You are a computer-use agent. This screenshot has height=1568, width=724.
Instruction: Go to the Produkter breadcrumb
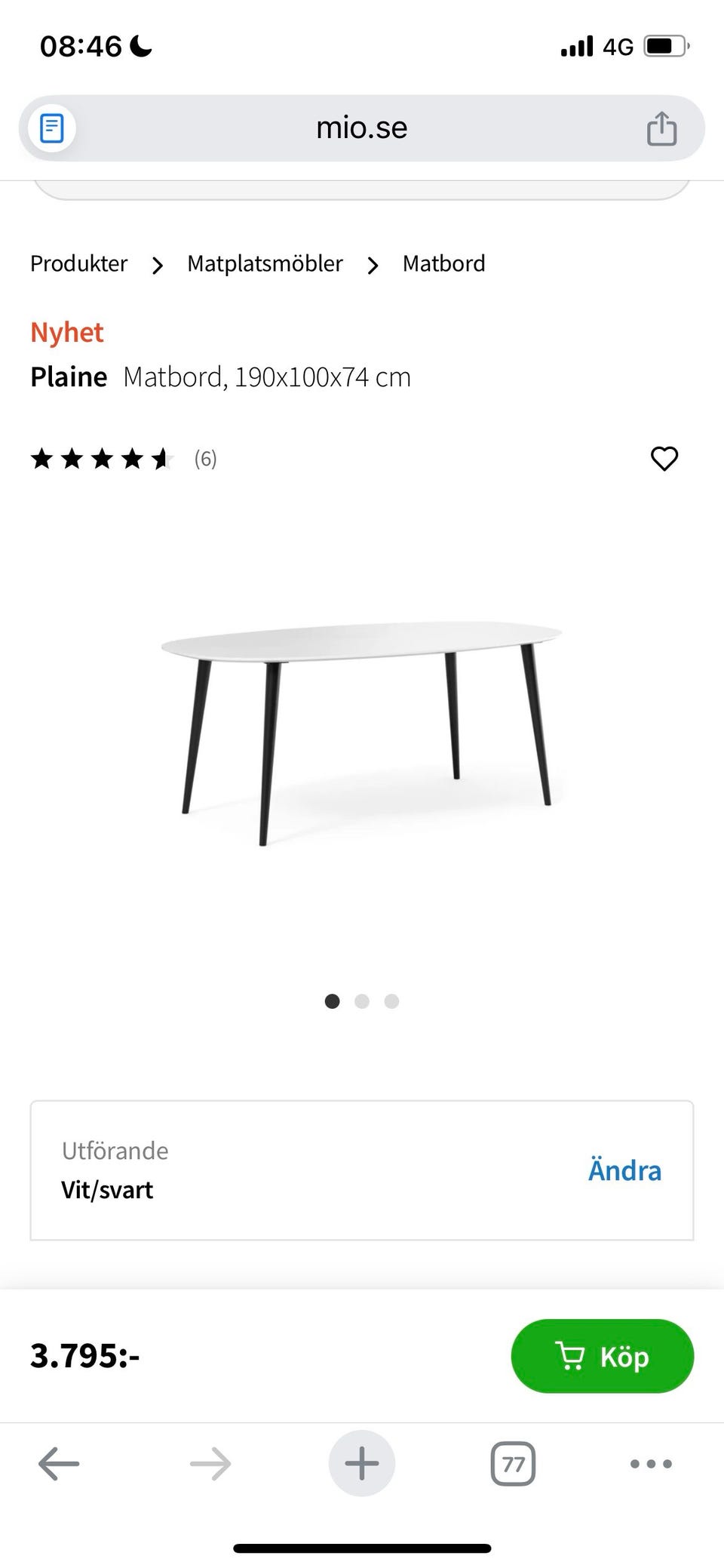click(x=78, y=264)
